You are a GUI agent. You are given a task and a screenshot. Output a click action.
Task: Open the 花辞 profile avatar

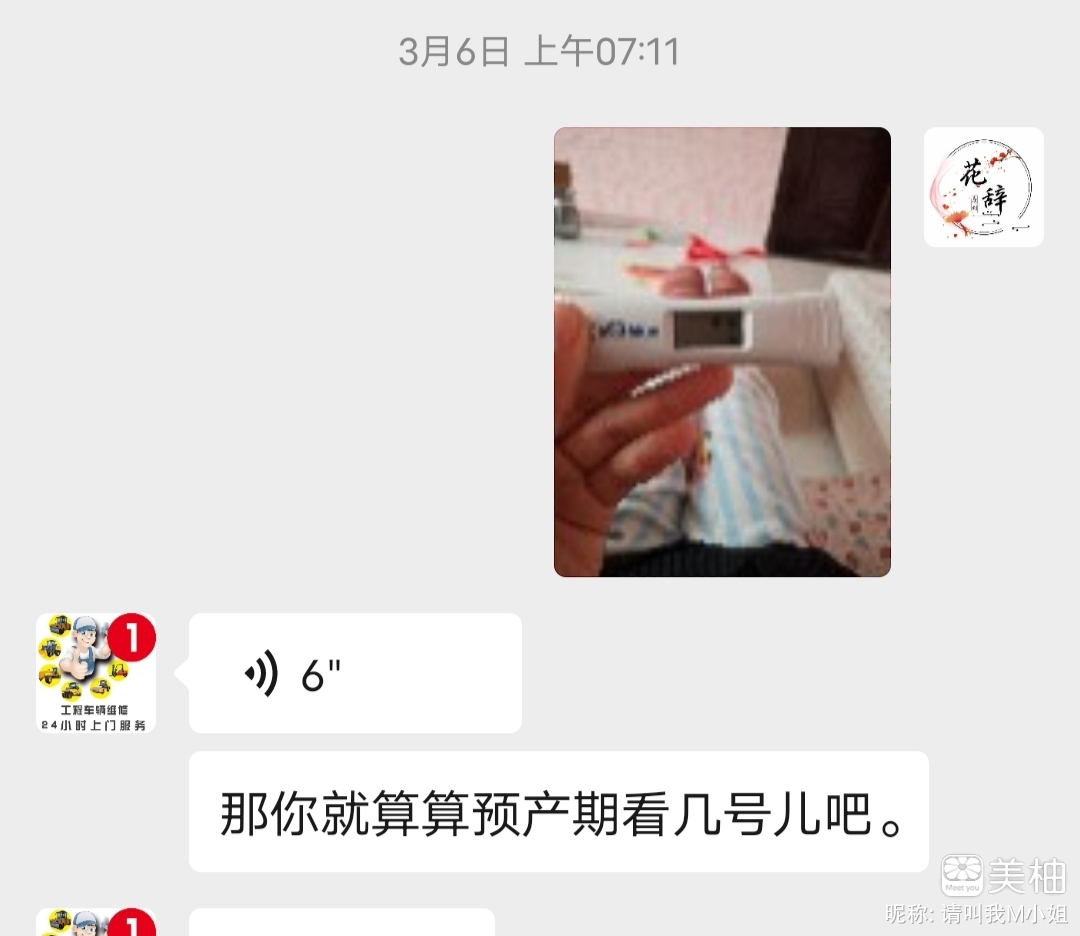click(x=984, y=187)
